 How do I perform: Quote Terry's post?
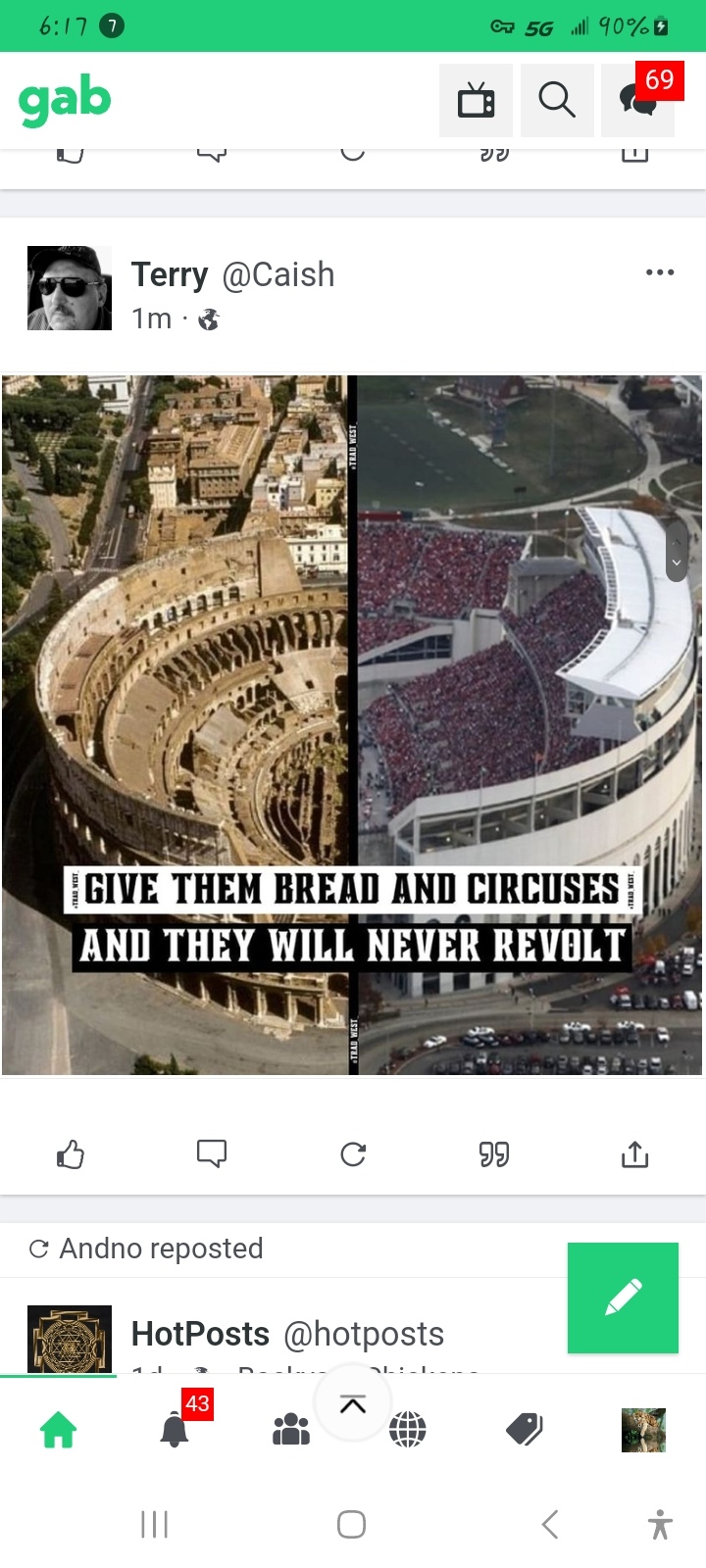494,1154
